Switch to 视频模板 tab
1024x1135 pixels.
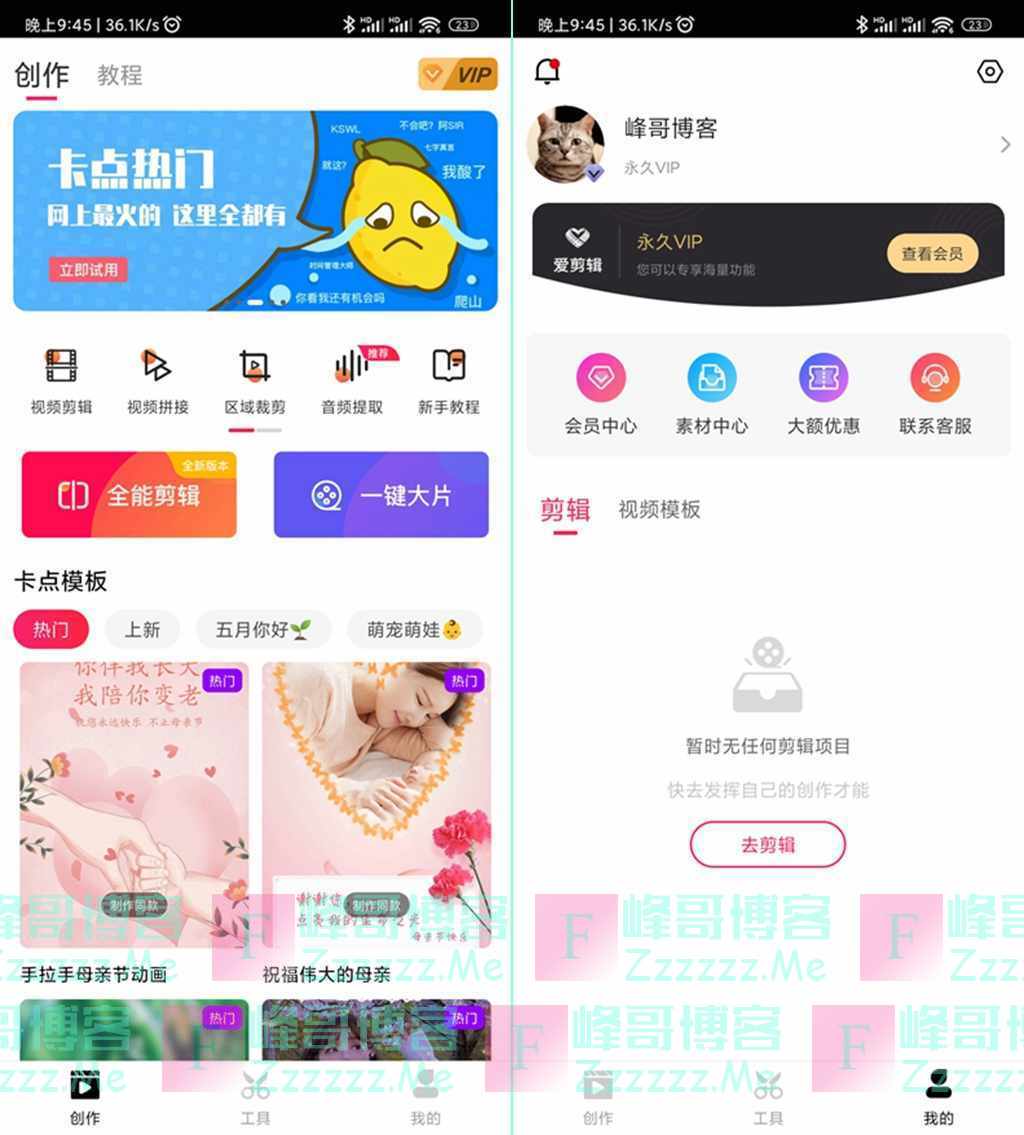(659, 510)
